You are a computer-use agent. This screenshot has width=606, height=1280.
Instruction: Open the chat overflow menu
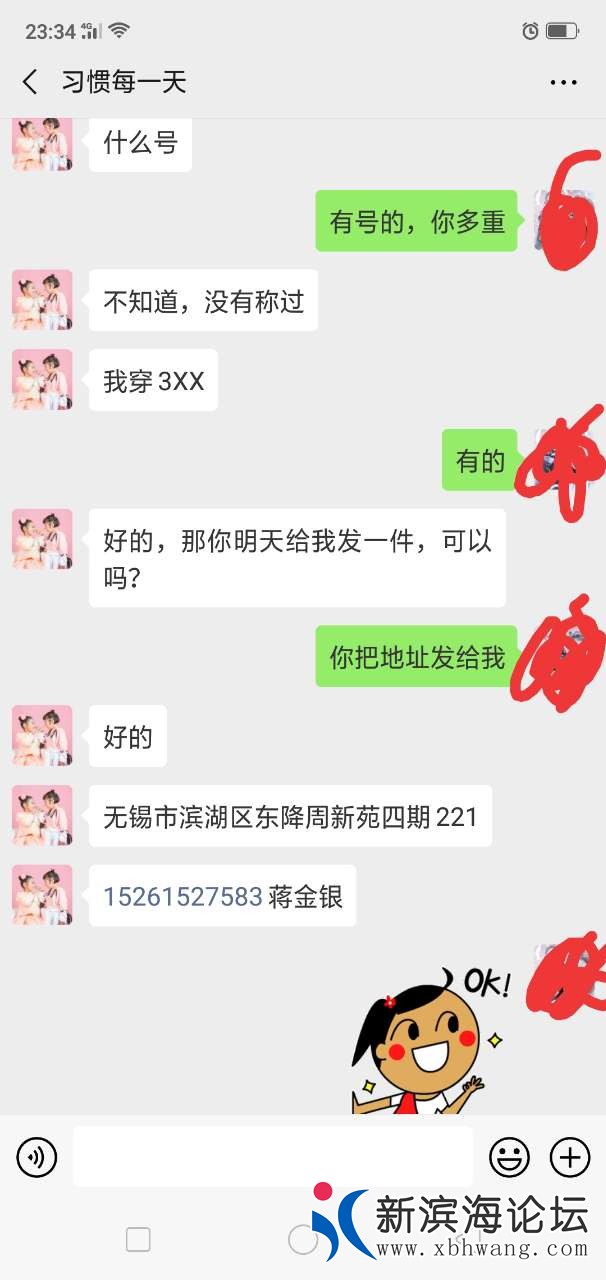(x=564, y=82)
